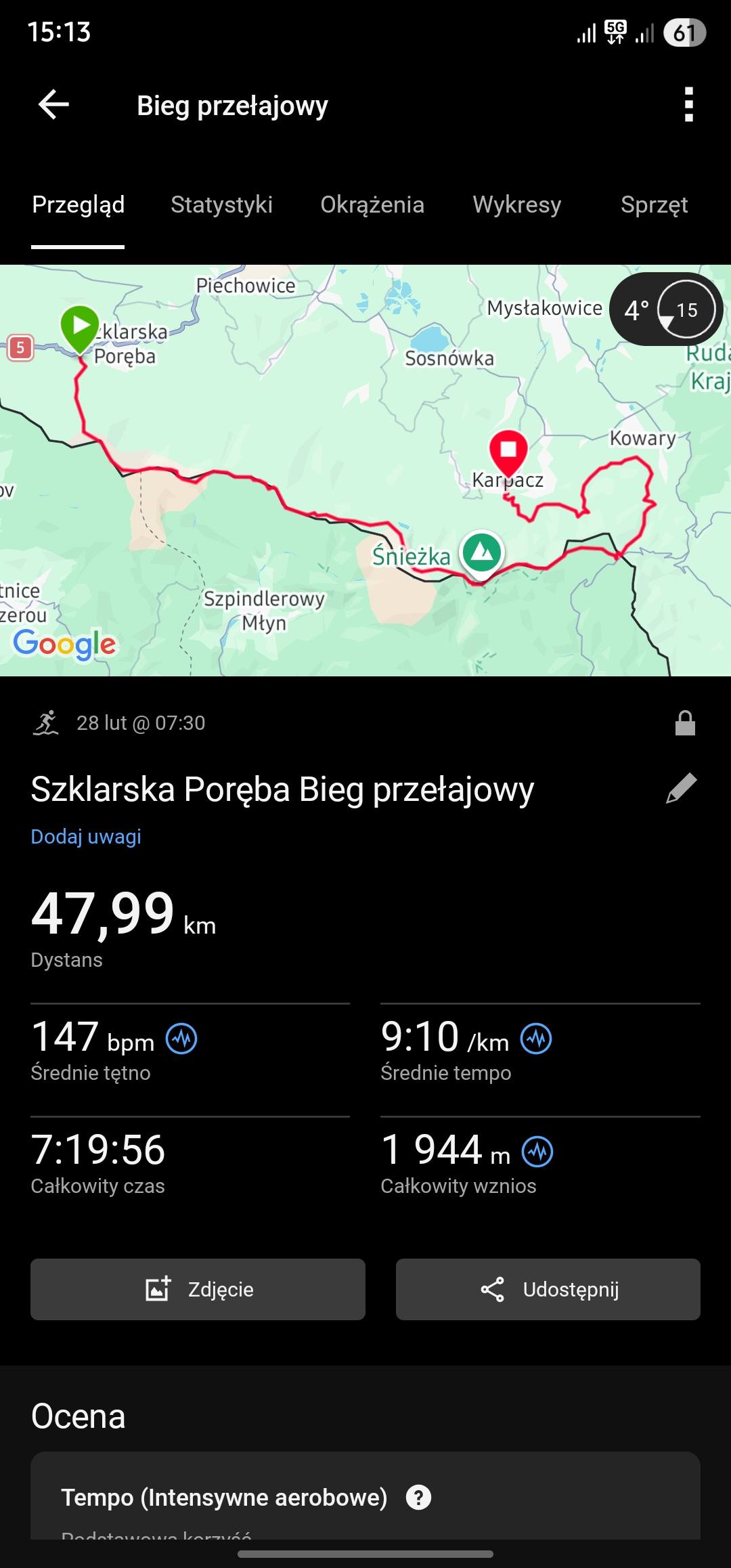Tap the weather badge showing 4°
This screenshot has width=731, height=1568.
[666, 309]
